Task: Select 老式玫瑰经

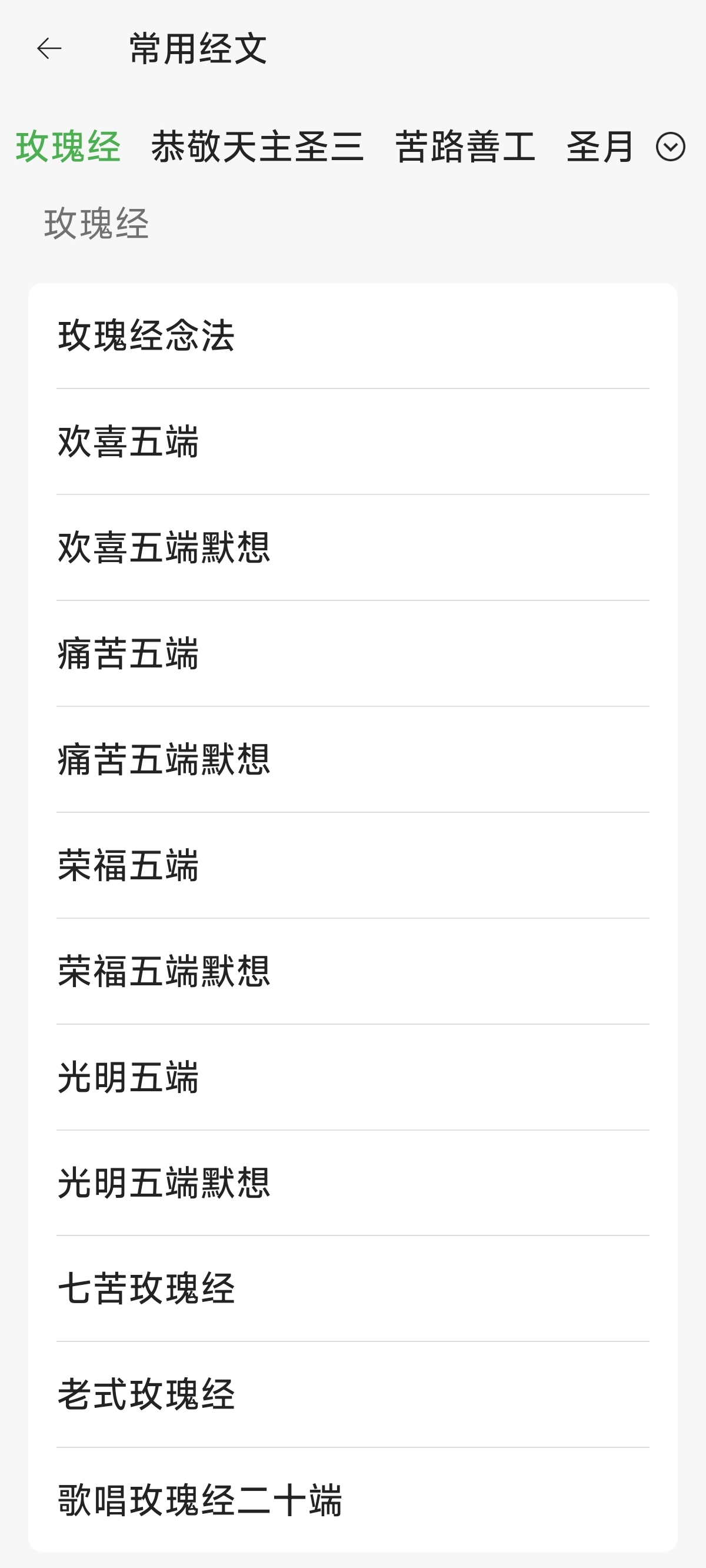Action: 352,1394
